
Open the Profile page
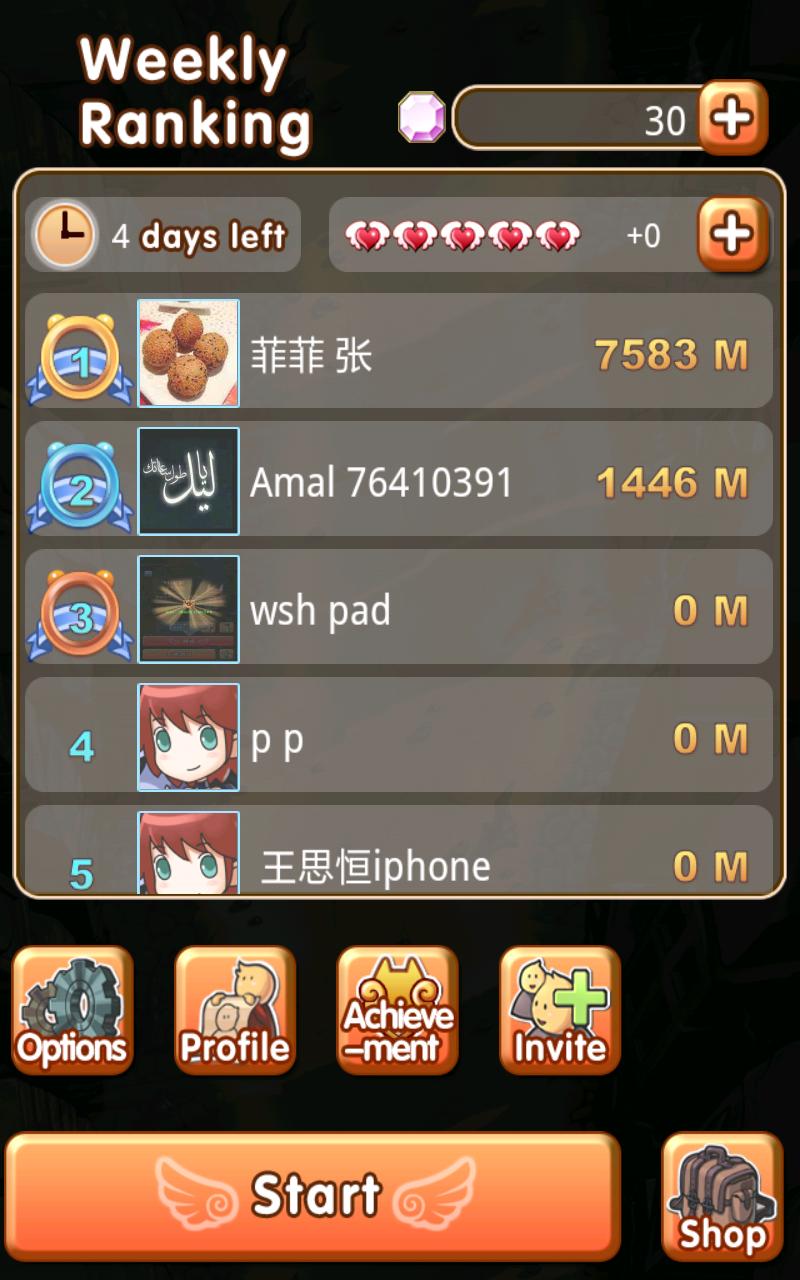point(235,1010)
